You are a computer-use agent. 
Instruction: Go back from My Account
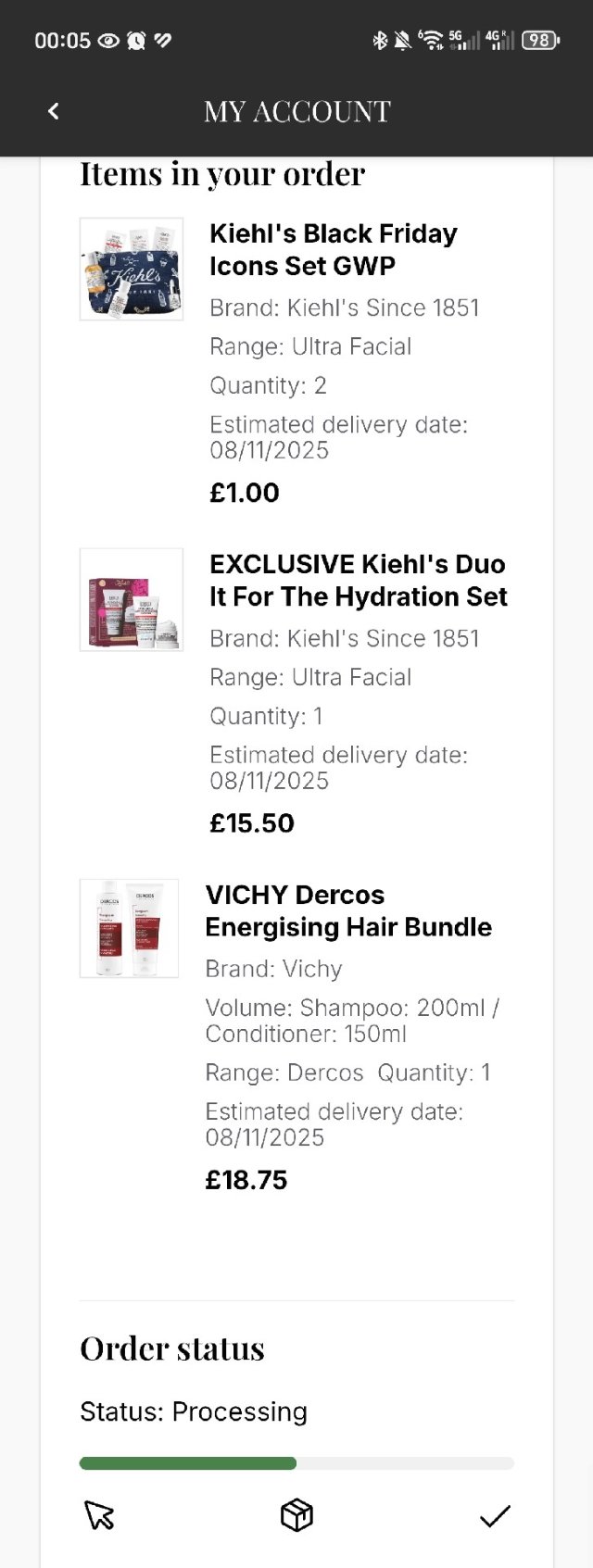click(x=54, y=111)
